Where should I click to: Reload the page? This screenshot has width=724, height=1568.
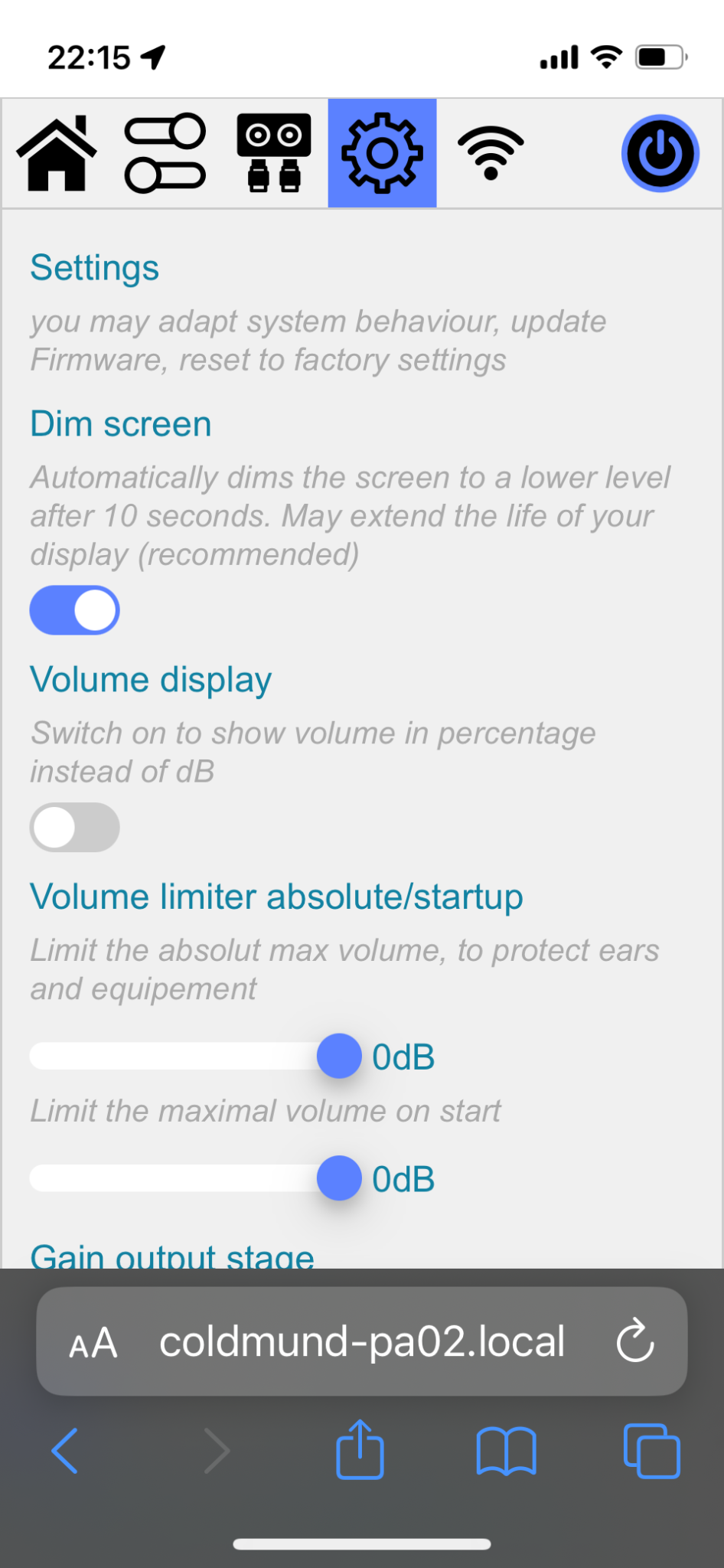pyautogui.click(x=635, y=1341)
